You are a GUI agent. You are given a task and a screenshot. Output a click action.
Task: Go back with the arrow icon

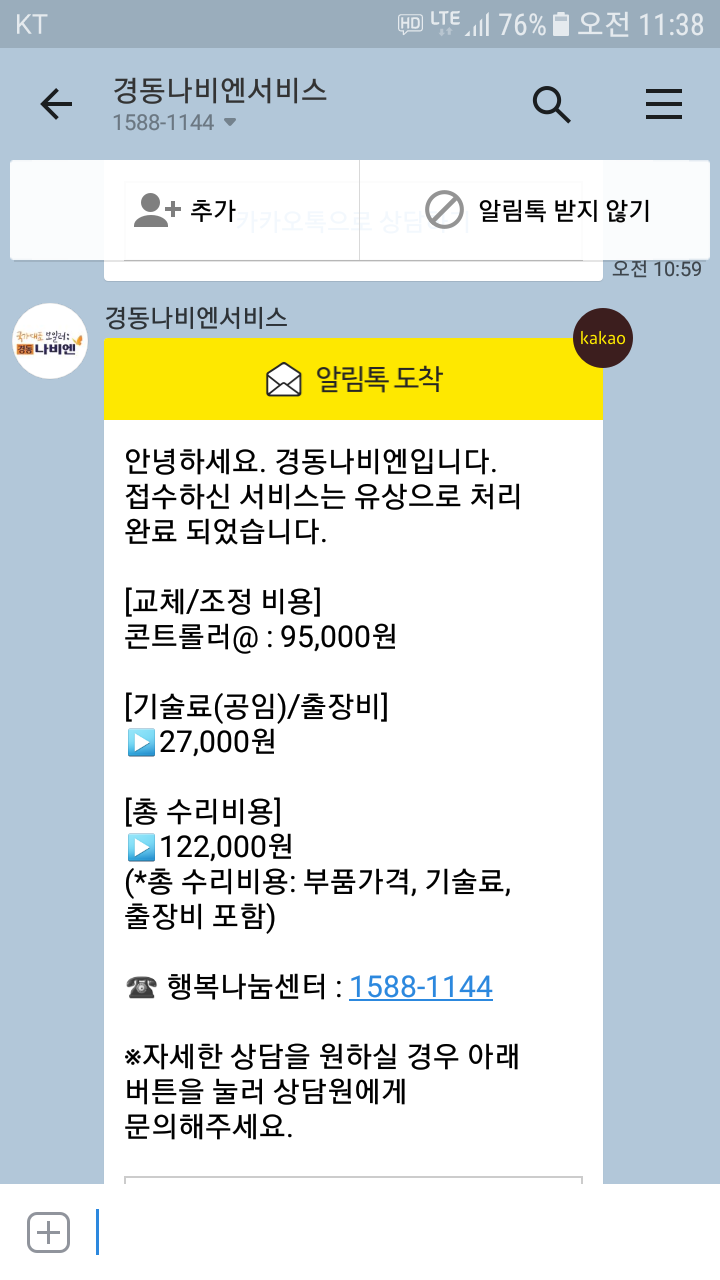56,105
